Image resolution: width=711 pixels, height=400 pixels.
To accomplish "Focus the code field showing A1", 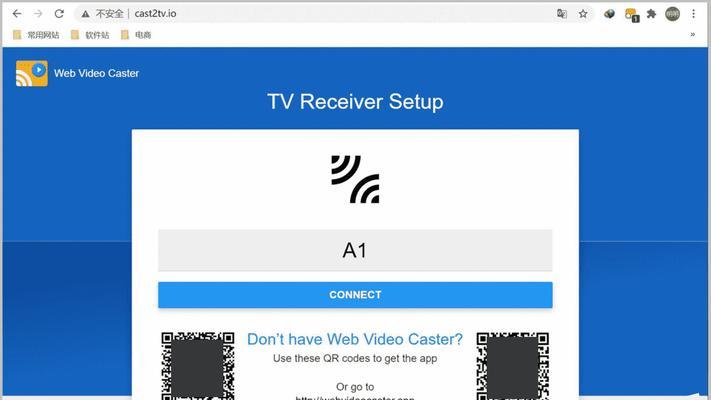I will coord(355,251).
